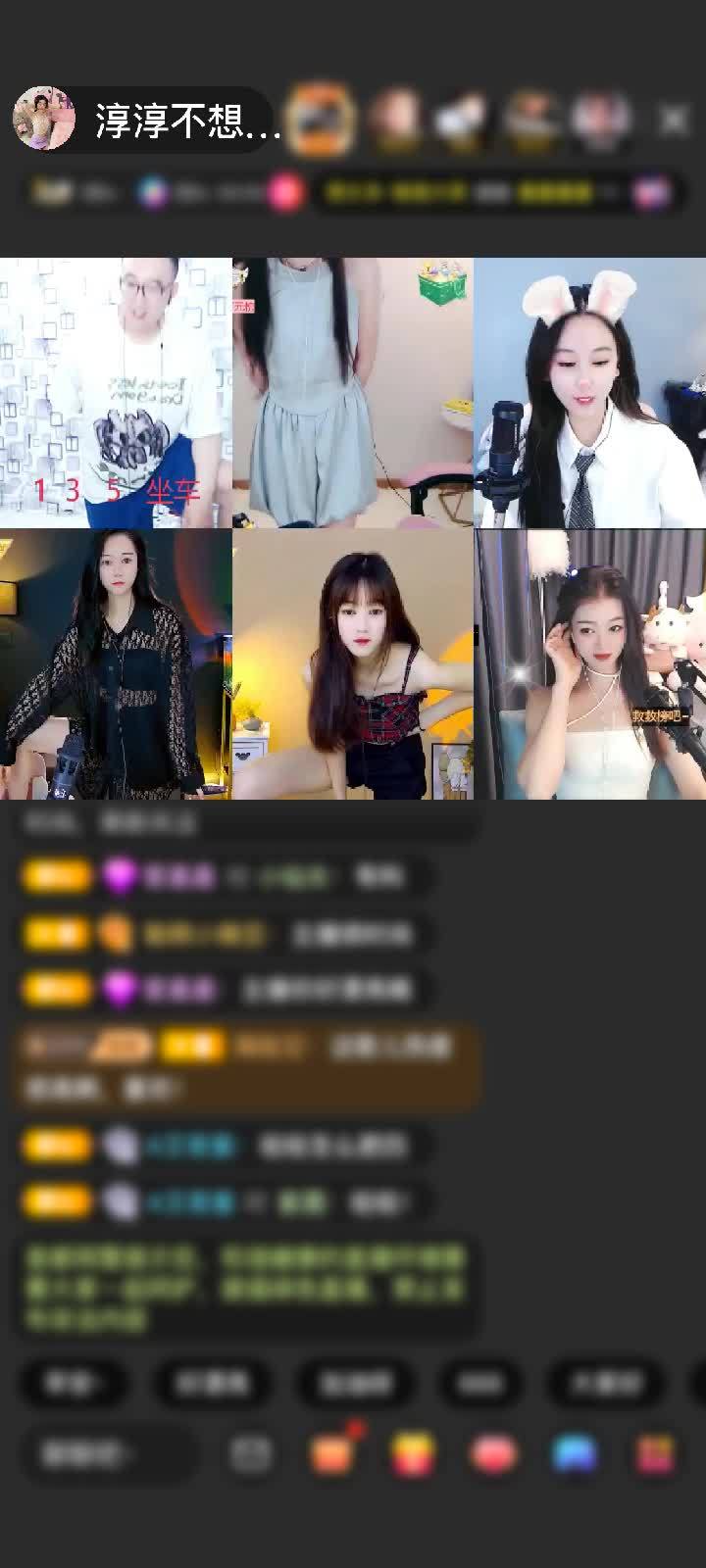Open the black lace top streamer's tile
The width and height of the screenshot is (706, 1568).
pyautogui.click(x=116, y=663)
